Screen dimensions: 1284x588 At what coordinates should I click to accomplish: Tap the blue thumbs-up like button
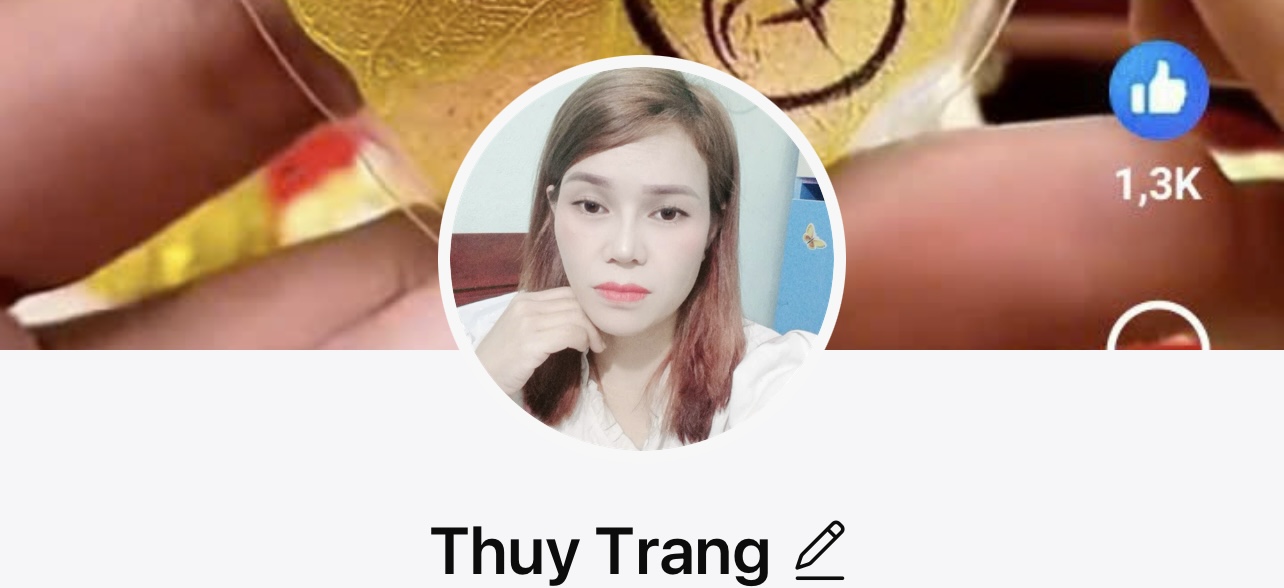point(1158,90)
